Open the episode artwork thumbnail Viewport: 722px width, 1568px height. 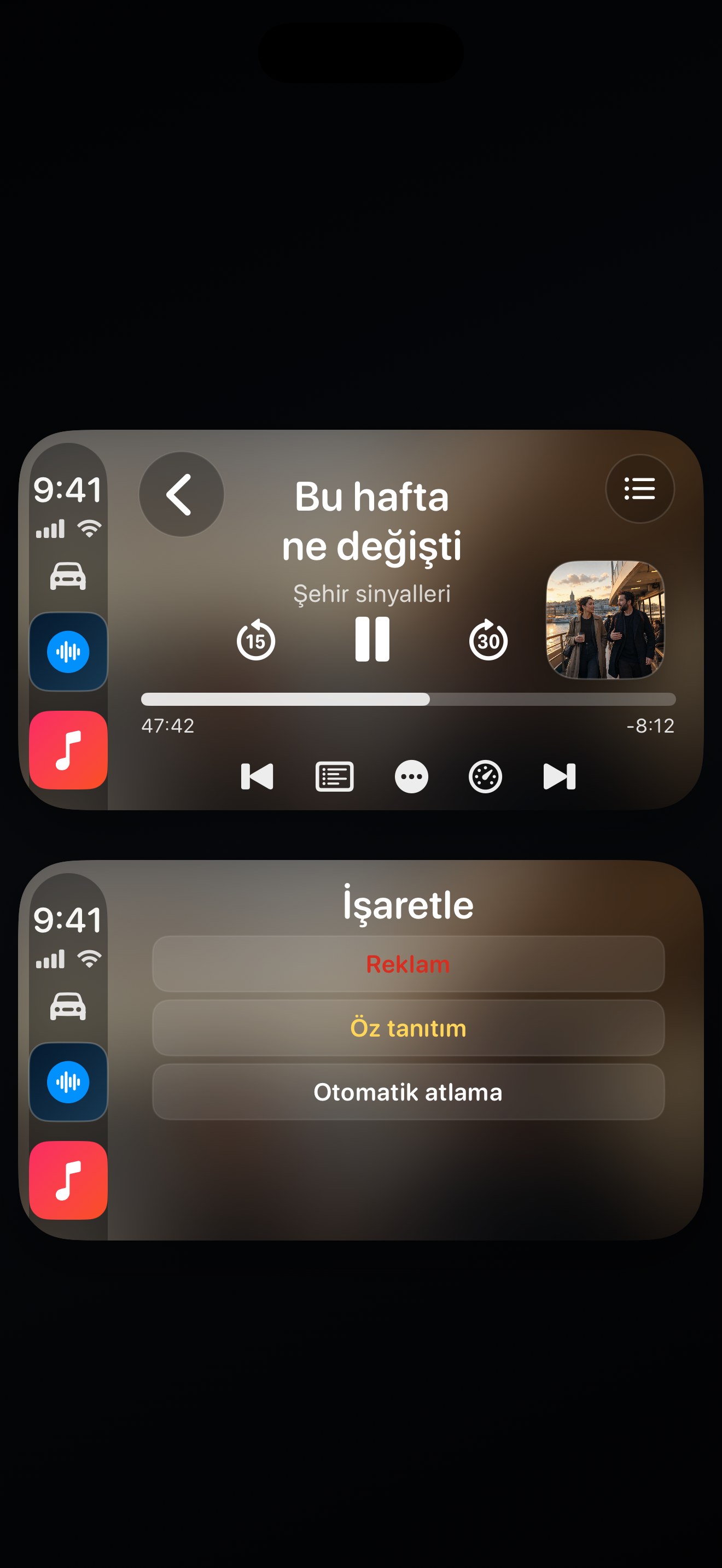pos(605,619)
